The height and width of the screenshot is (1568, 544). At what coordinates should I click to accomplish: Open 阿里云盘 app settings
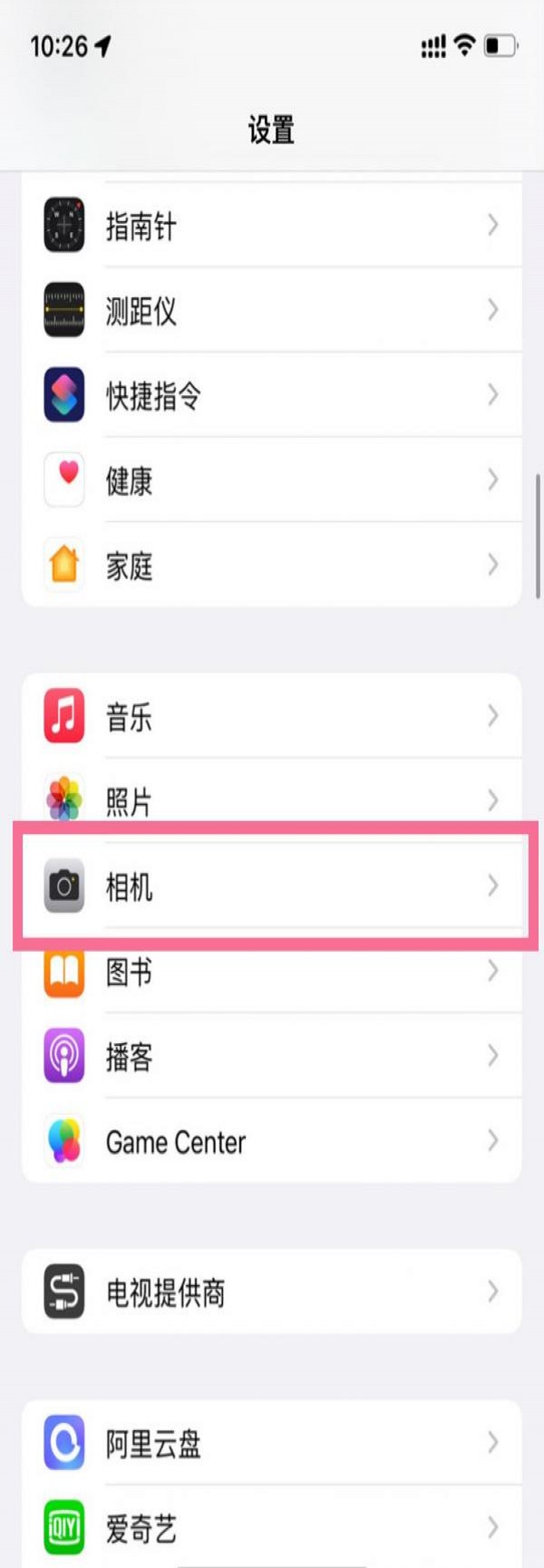point(272,1442)
